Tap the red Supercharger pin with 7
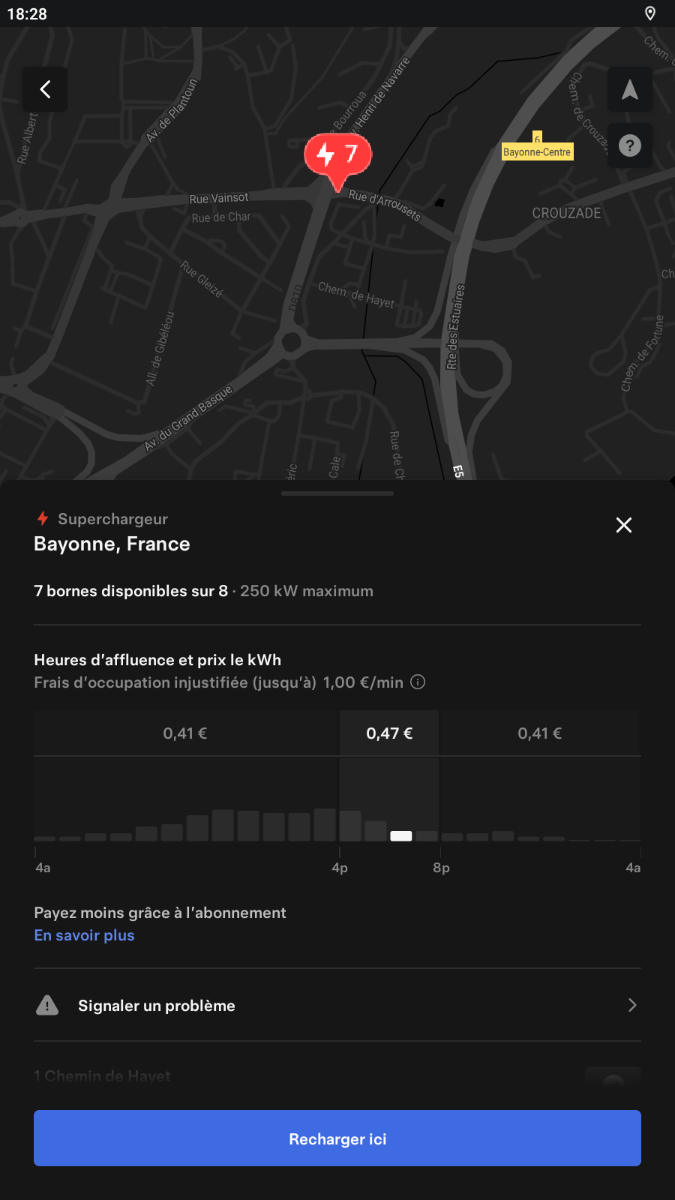Viewport: 675px width, 1200px height. click(337, 156)
